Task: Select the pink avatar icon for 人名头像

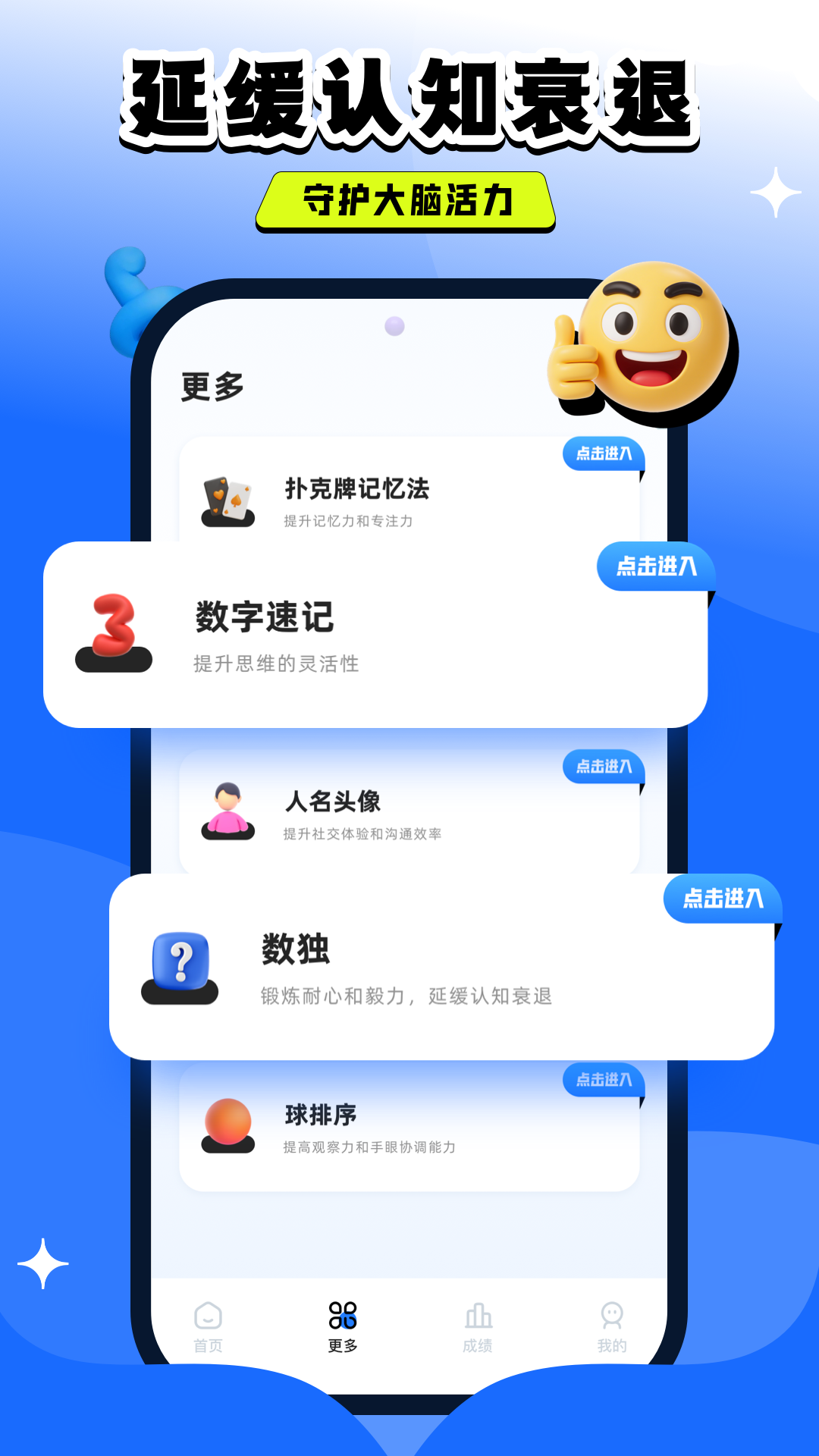Action: coord(227,808)
